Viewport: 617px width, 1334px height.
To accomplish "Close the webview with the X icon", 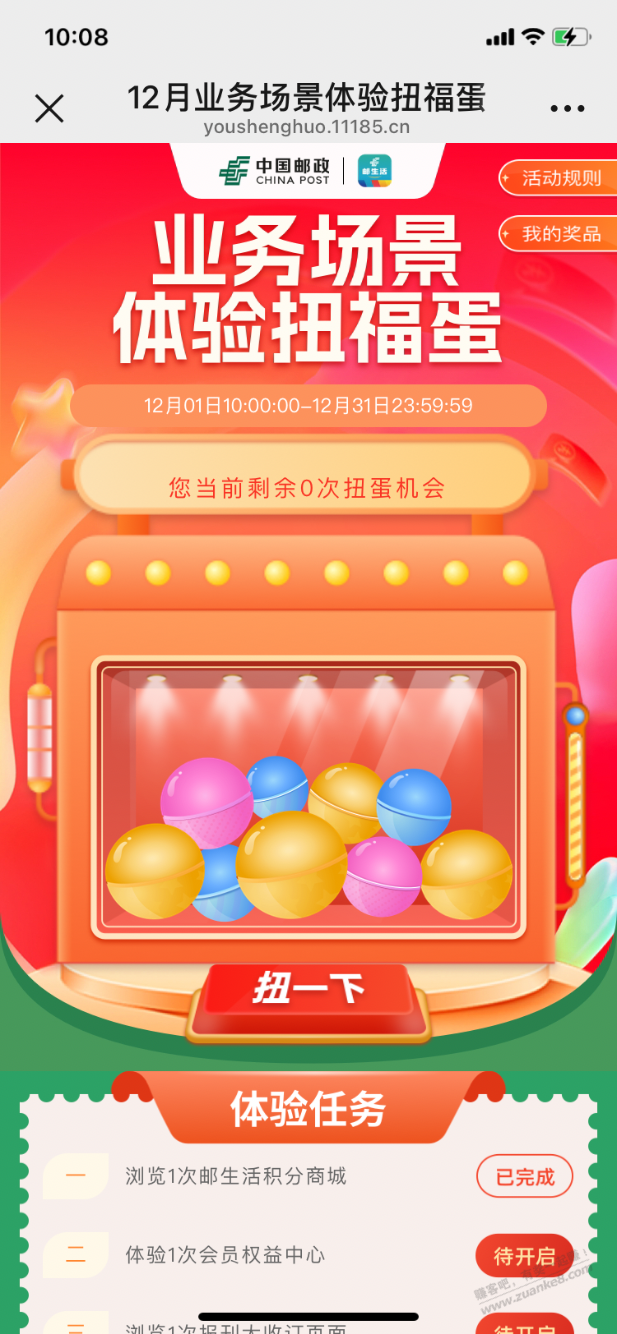I will point(49,108).
